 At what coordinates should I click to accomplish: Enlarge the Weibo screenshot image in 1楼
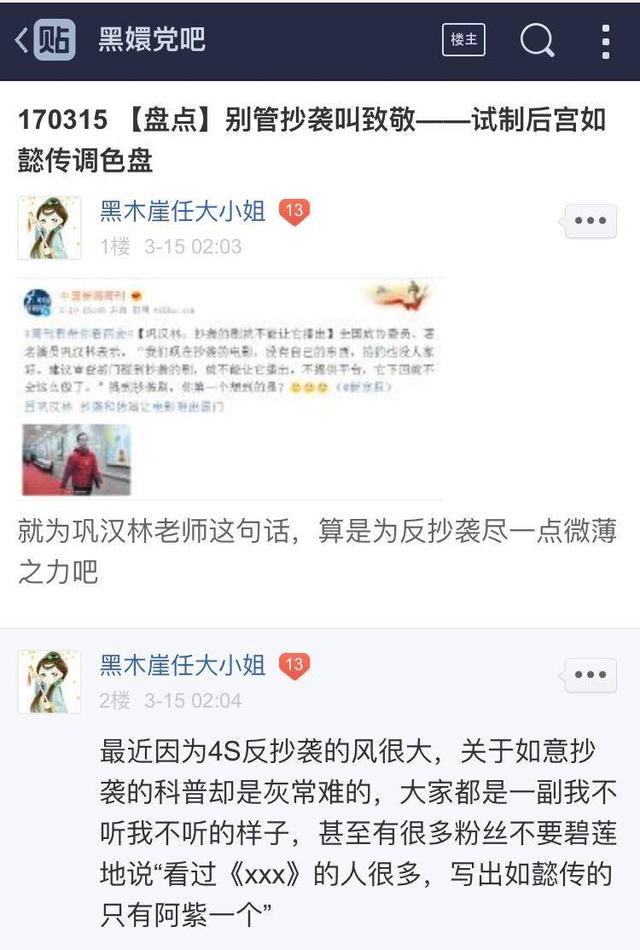(x=230, y=388)
